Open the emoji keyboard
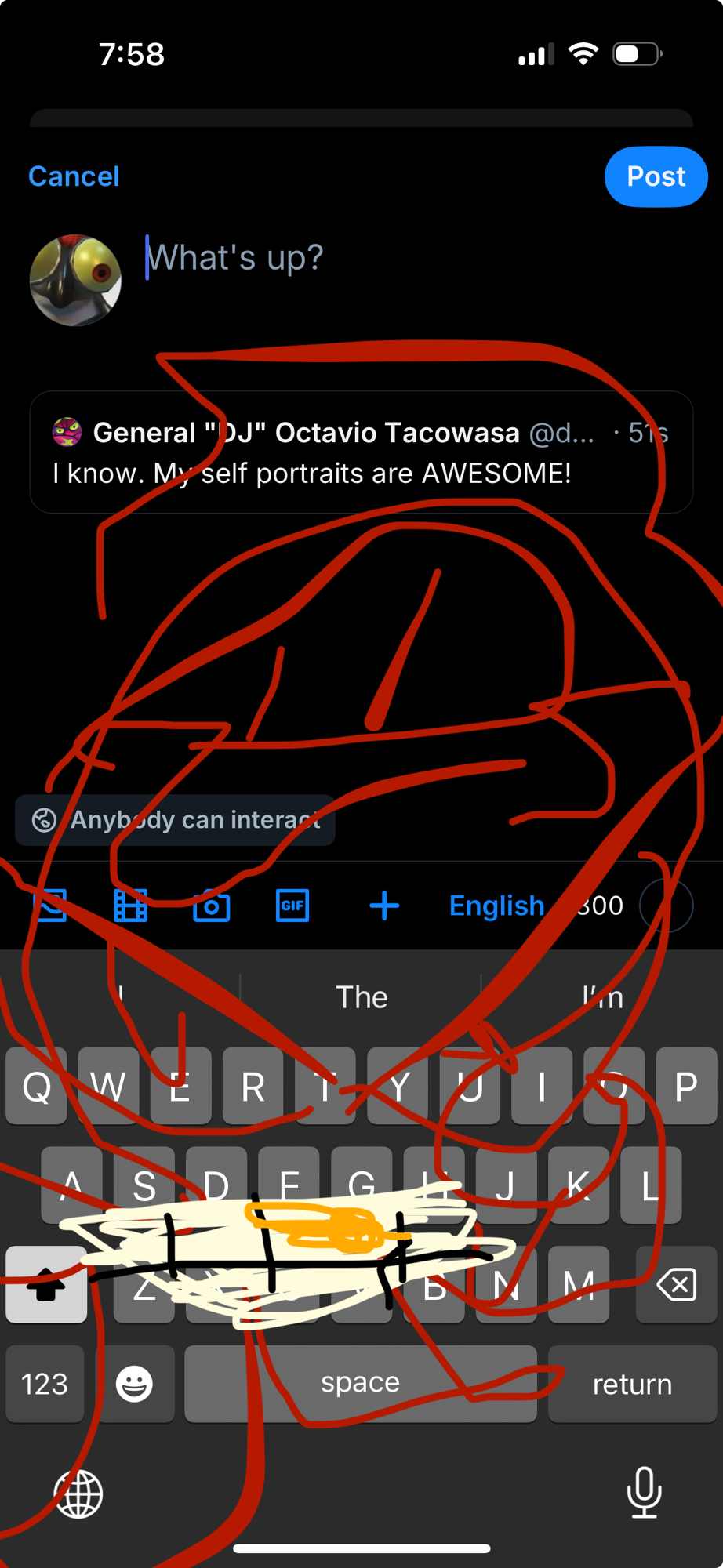 [x=134, y=1384]
